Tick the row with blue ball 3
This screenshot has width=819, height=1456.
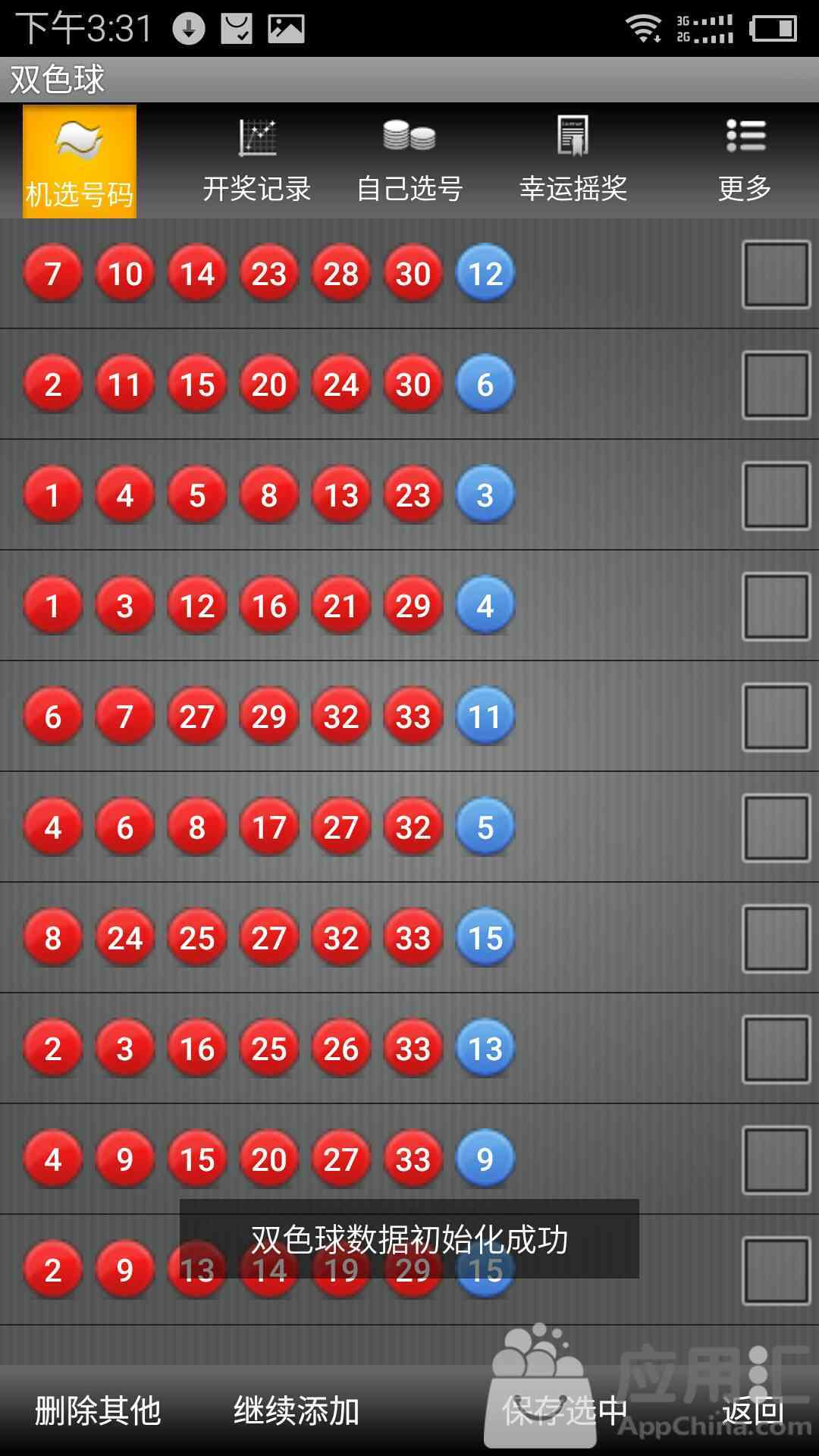click(x=776, y=495)
